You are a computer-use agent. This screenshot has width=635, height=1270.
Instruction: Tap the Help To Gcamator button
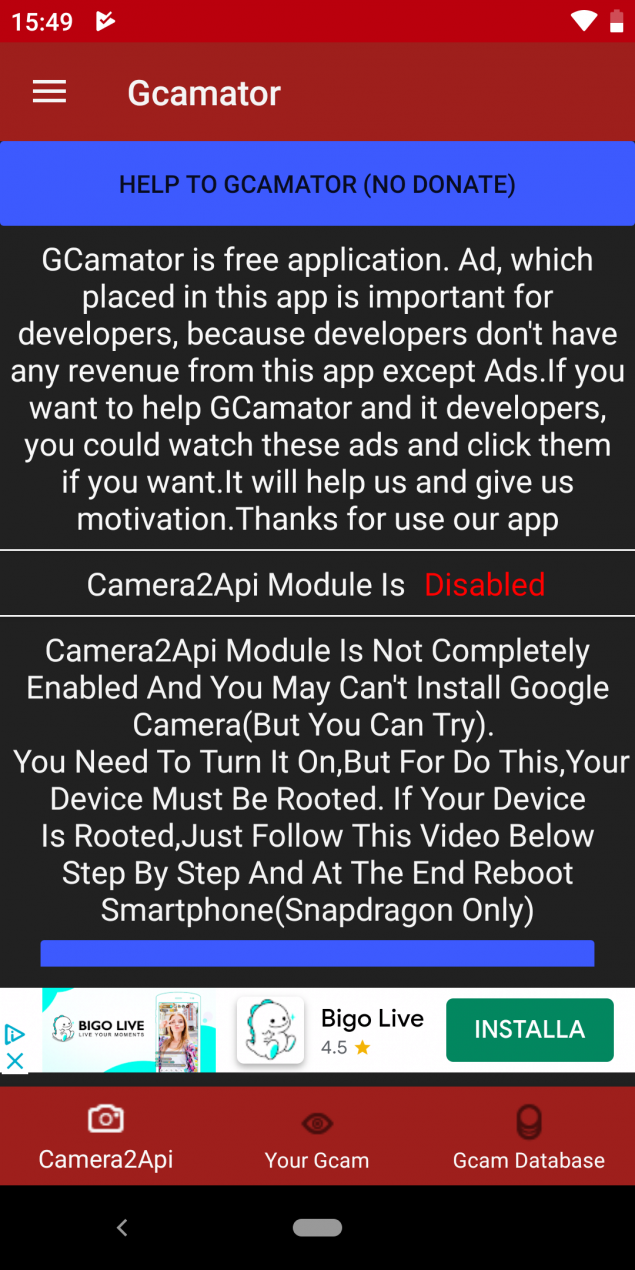[x=317, y=184]
